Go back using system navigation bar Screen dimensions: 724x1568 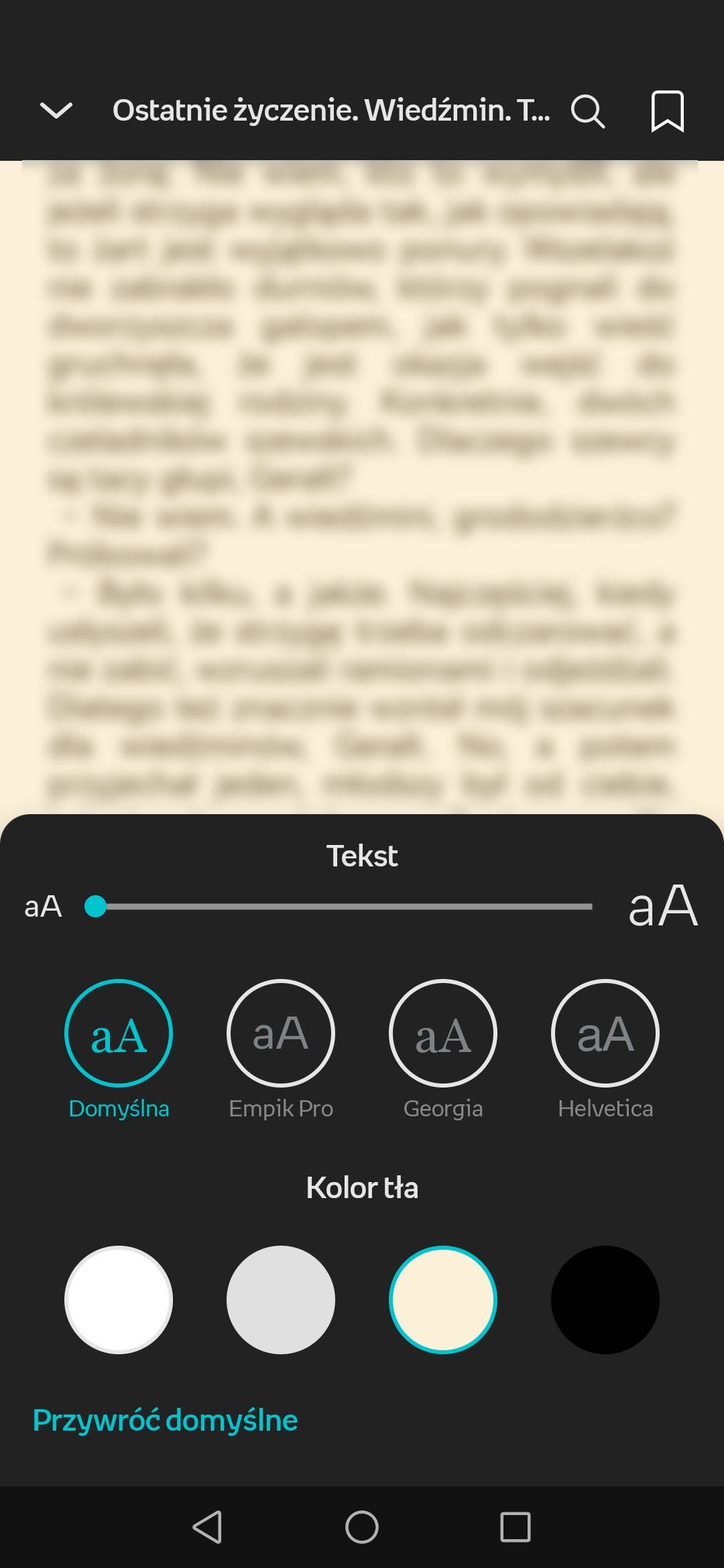207,1527
